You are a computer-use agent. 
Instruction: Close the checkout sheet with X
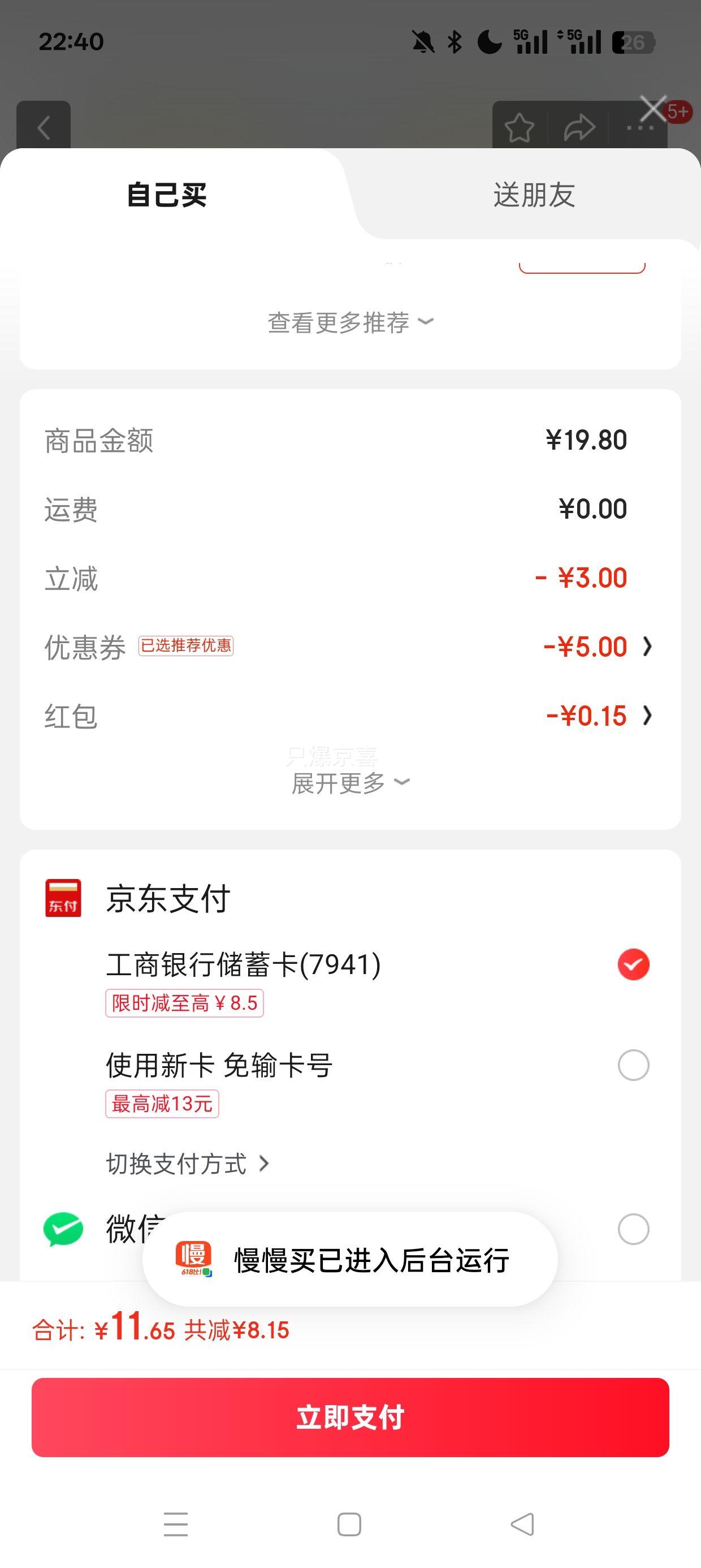(654, 110)
